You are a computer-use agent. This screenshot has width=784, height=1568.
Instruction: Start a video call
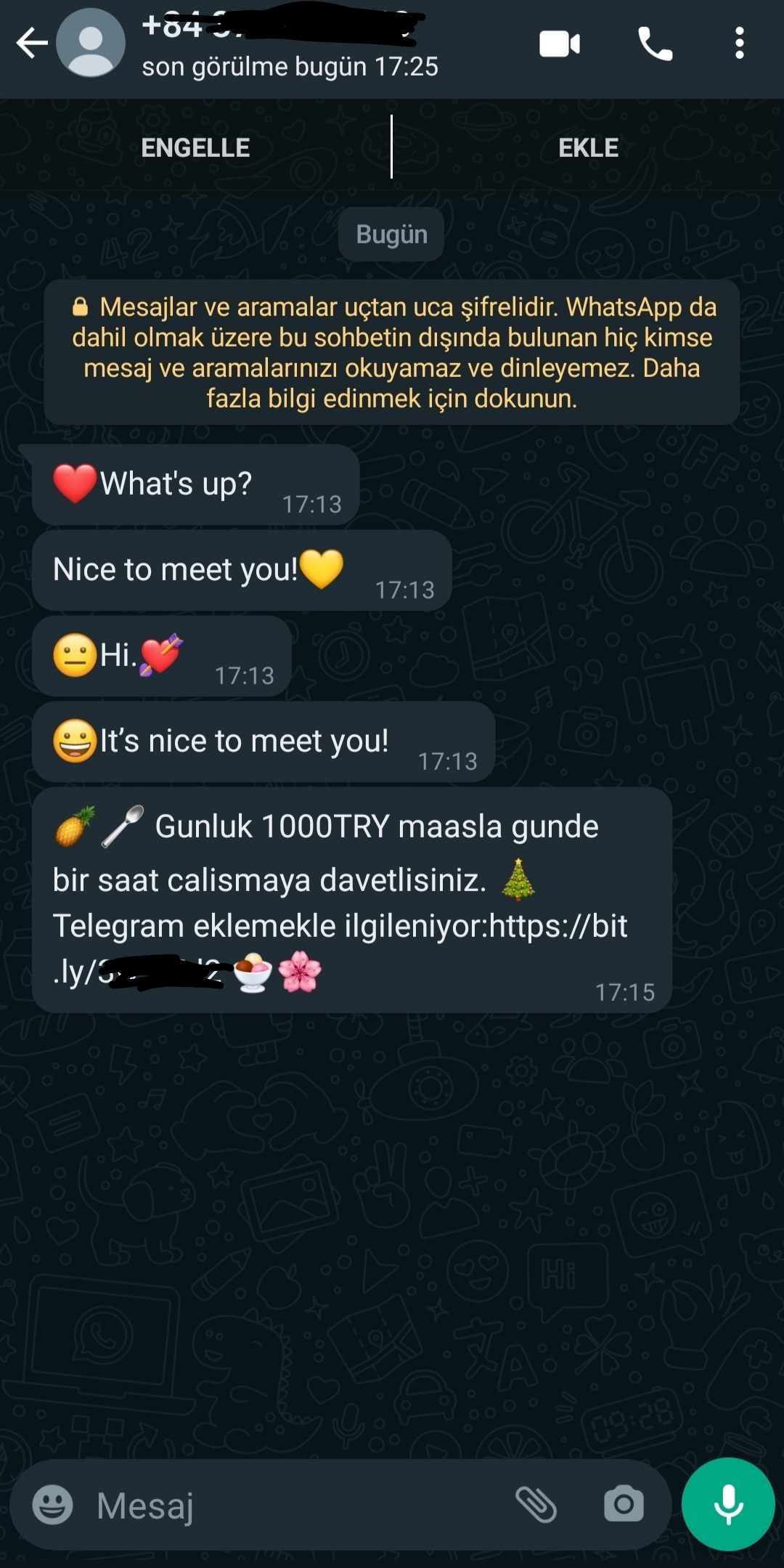(x=559, y=44)
